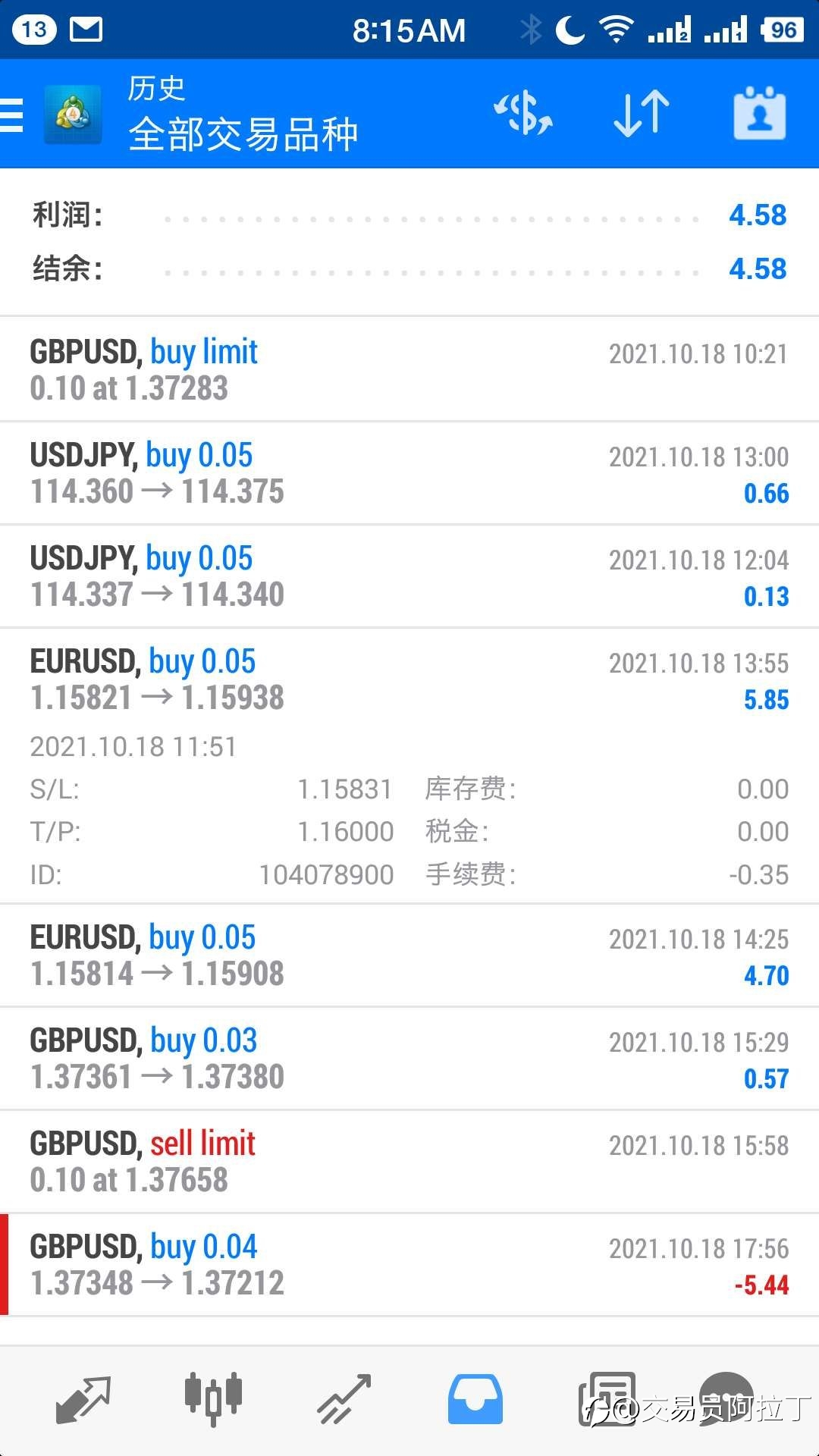Screen dimensions: 819x1456
Task: Open the calendar date range picker
Action: (760, 114)
